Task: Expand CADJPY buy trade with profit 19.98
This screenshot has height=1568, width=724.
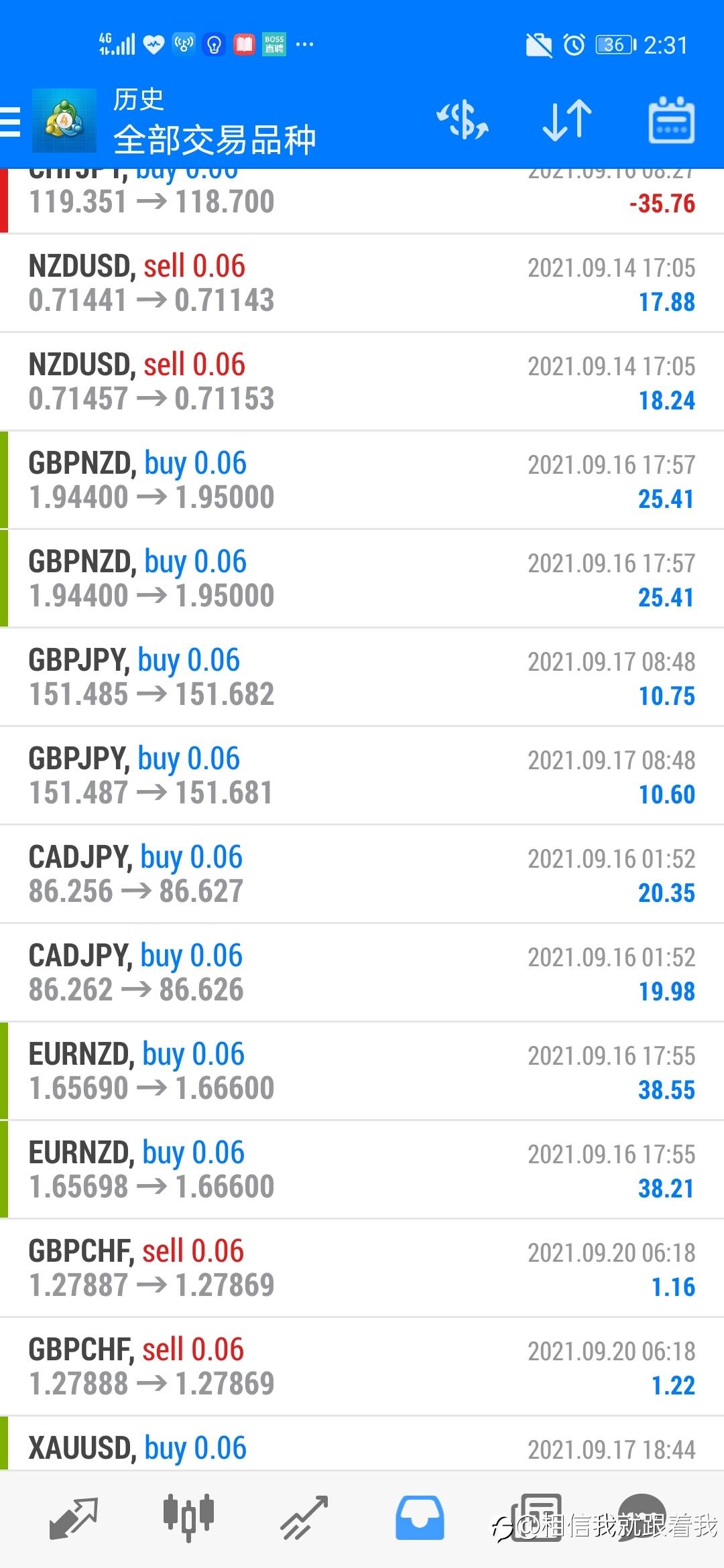Action: 362,973
